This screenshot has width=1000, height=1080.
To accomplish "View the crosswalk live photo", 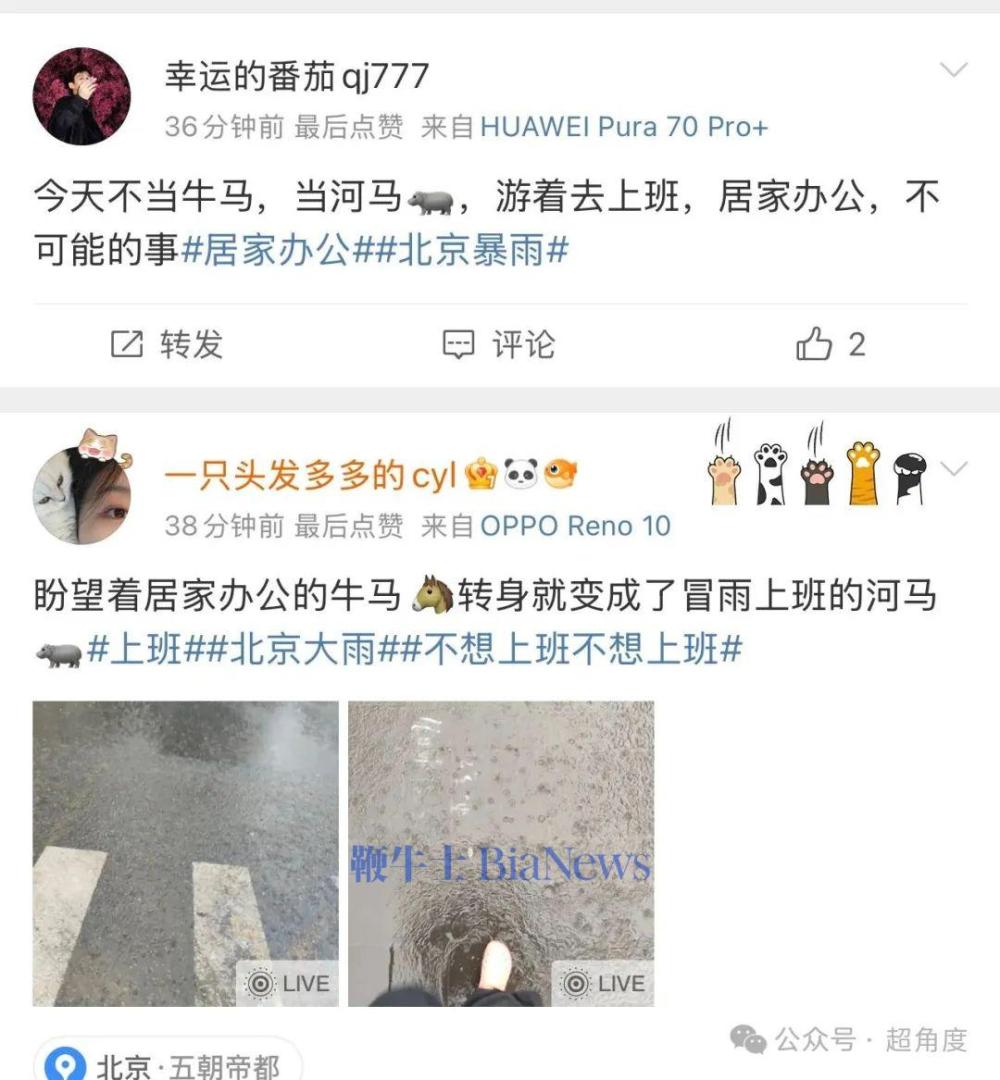I will click(185, 853).
